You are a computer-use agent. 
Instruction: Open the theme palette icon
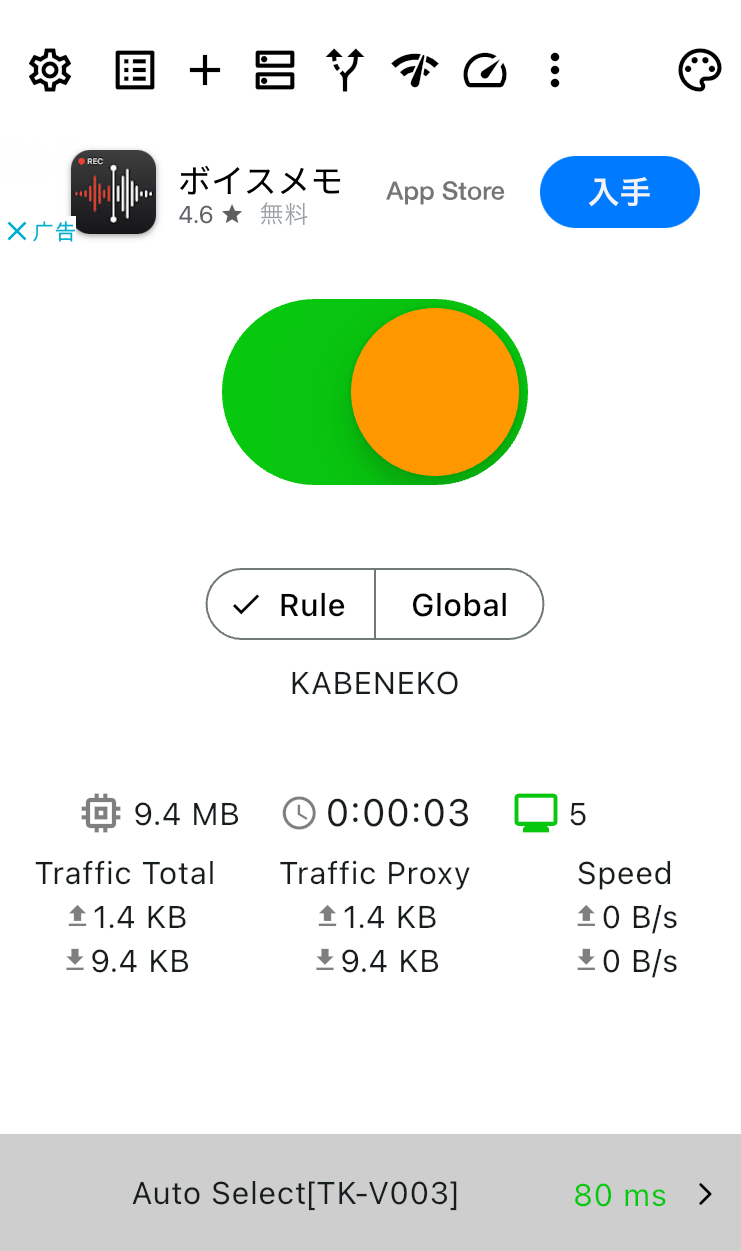700,71
